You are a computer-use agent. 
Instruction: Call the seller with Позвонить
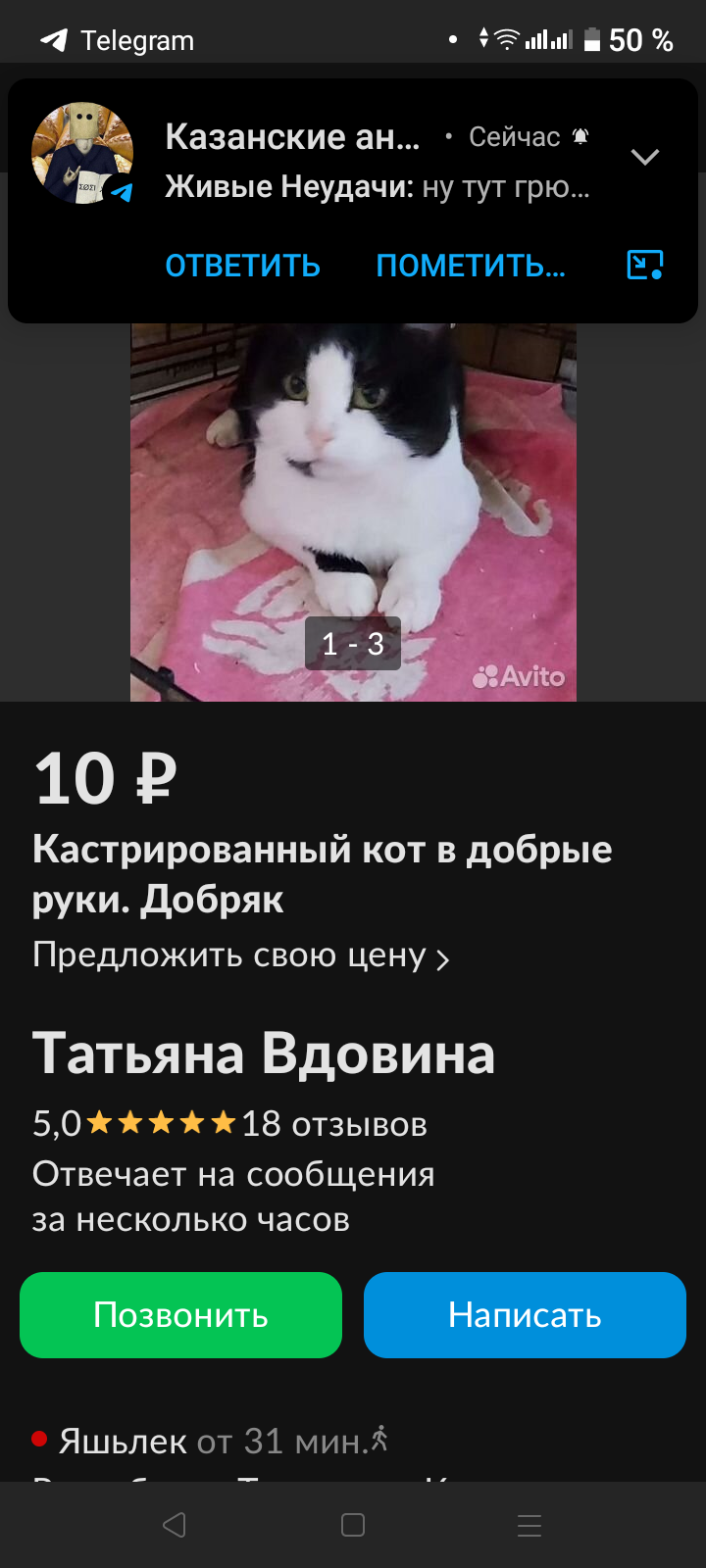pos(180,1315)
